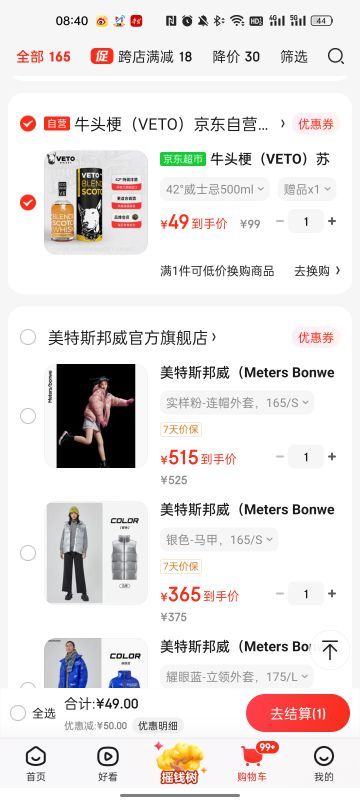This screenshot has width=360, height=804.
Task: Increase VETO whisky quantity with plus
Action: tap(332, 221)
